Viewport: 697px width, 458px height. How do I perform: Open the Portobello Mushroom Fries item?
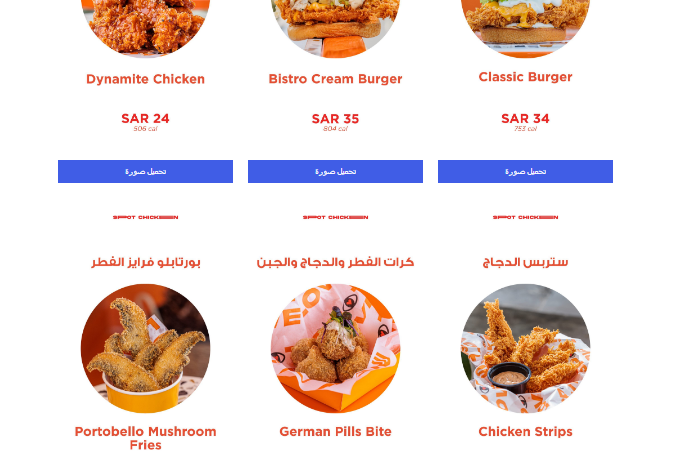(x=145, y=349)
